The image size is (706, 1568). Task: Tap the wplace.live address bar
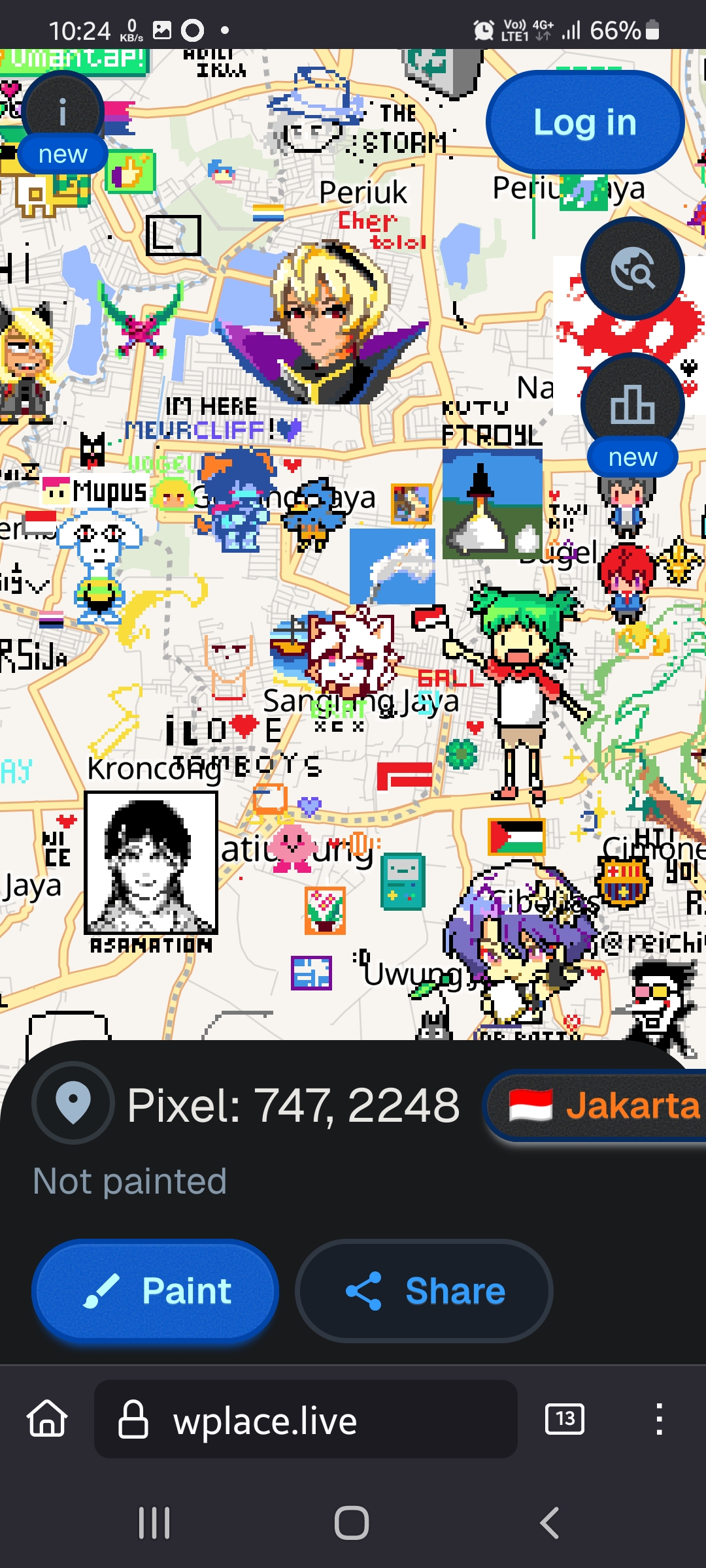click(x=305, y=1419)
